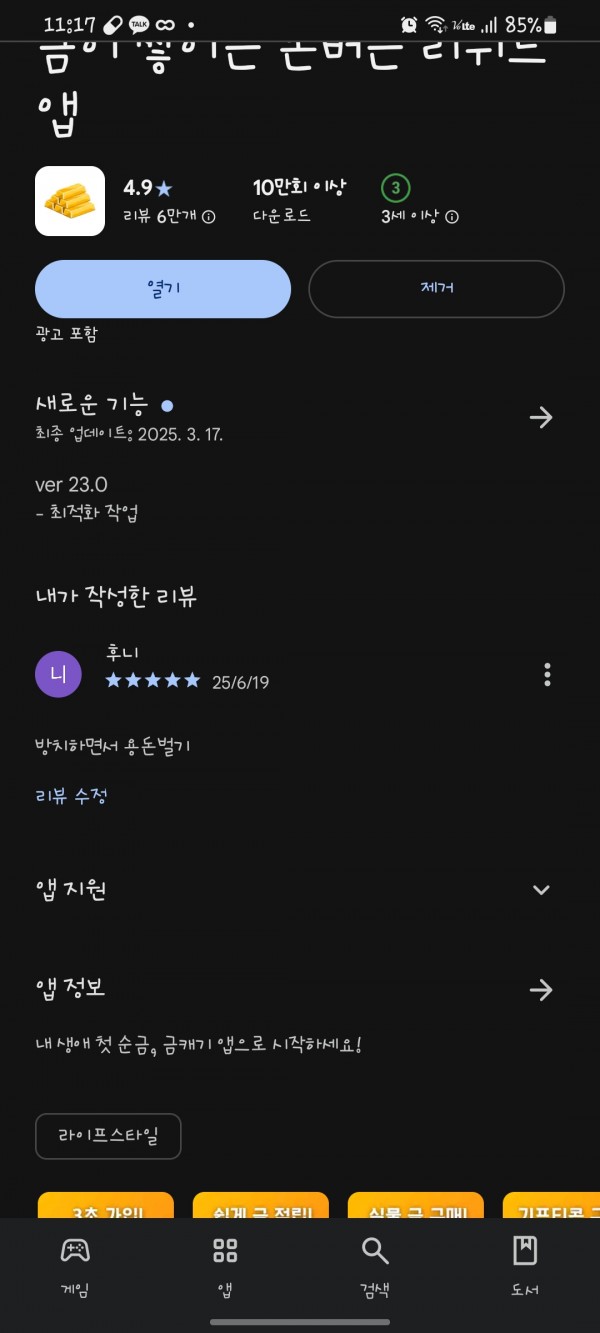Go to the 검색 tab
This screenshot has height=1333, width=600.
click(375, 1266)
